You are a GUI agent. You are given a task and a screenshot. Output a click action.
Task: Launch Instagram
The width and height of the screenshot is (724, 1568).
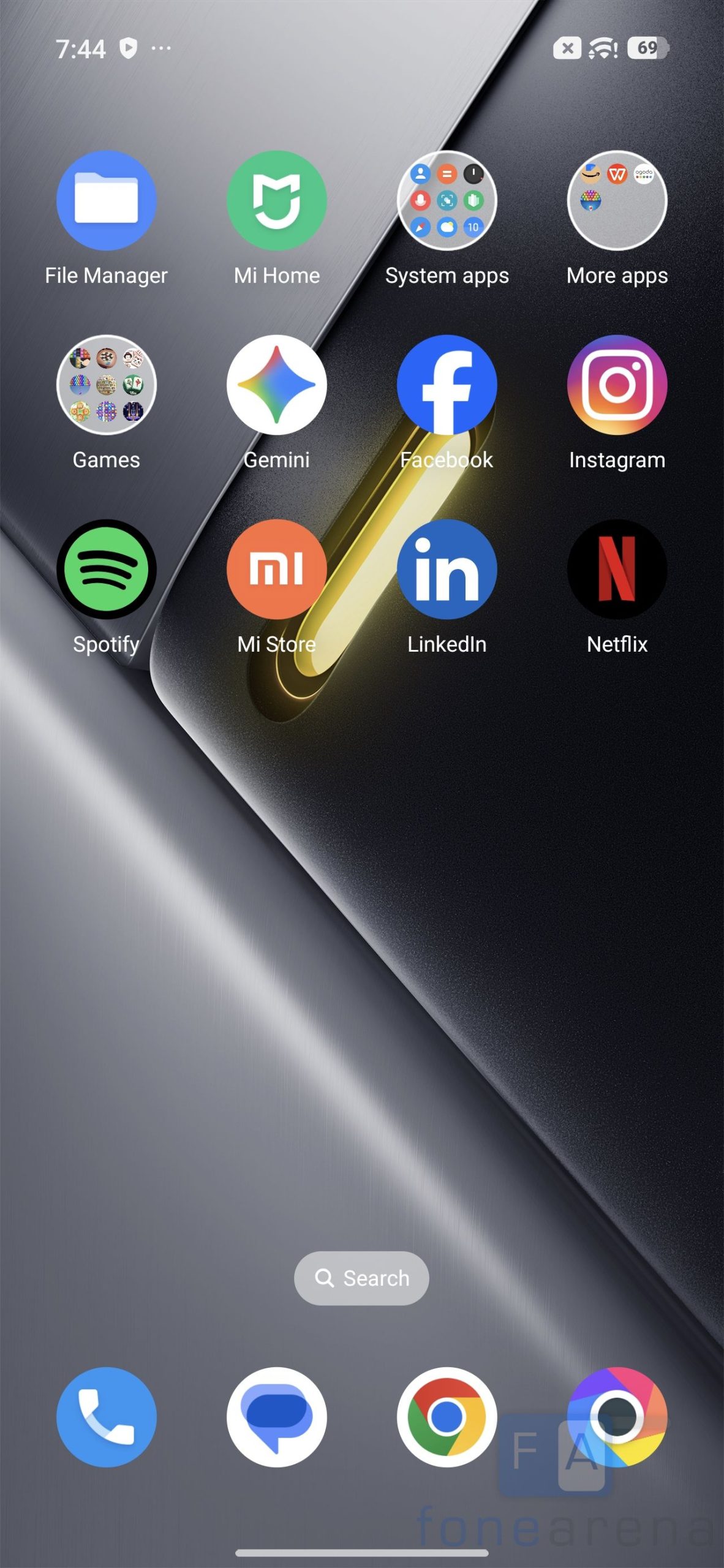(x=617, y=385)
